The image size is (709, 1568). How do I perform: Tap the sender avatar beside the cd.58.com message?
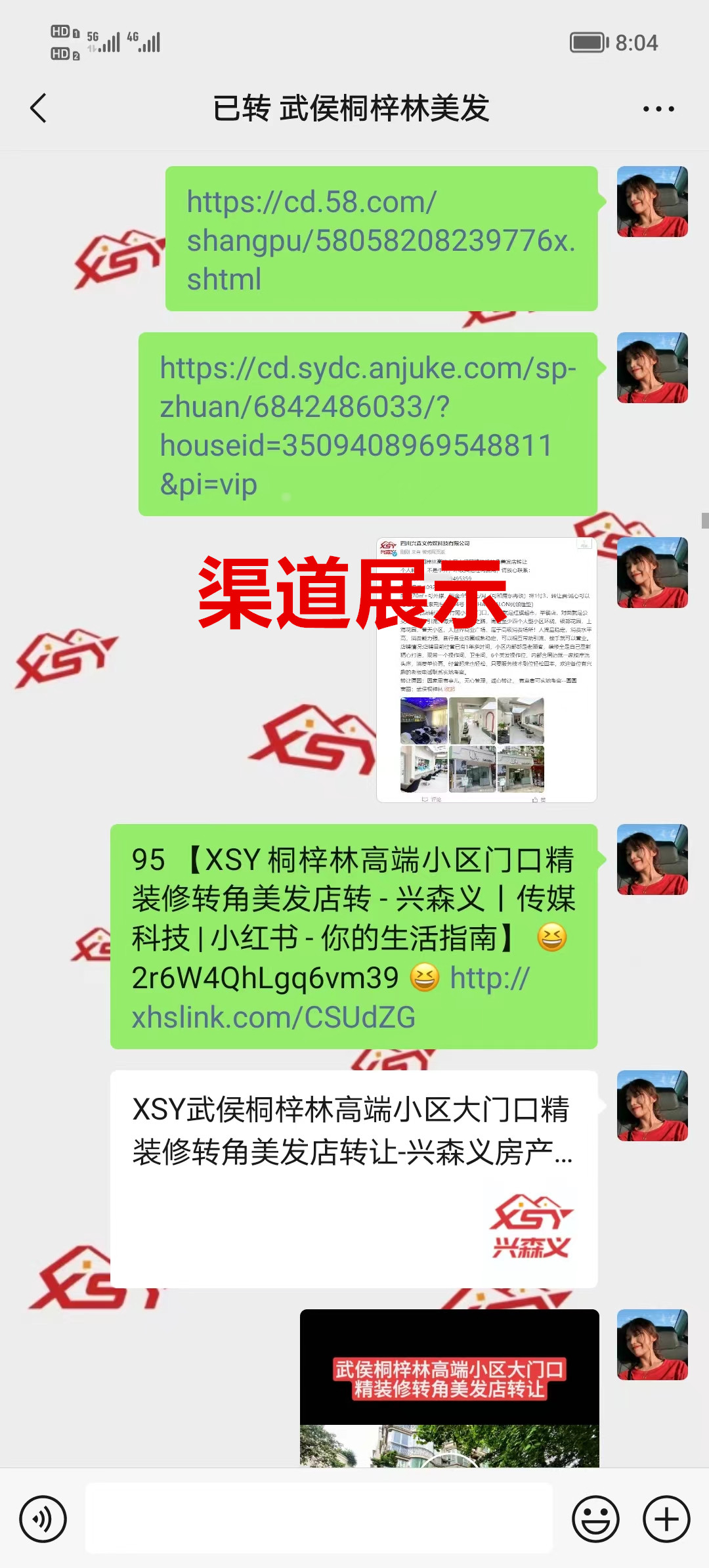coord(652,202)
